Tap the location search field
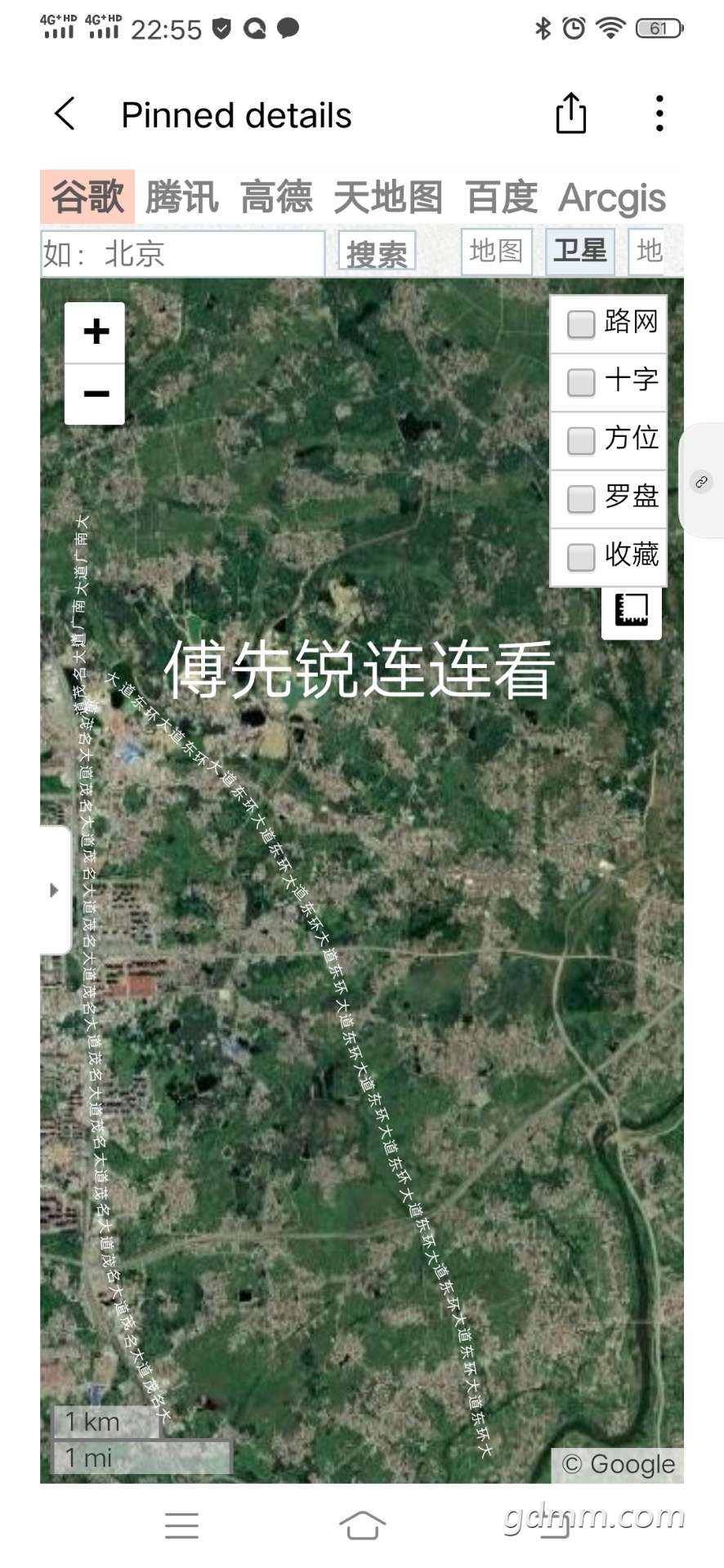This screenshot has height=1568, width=724. point(183,253)
